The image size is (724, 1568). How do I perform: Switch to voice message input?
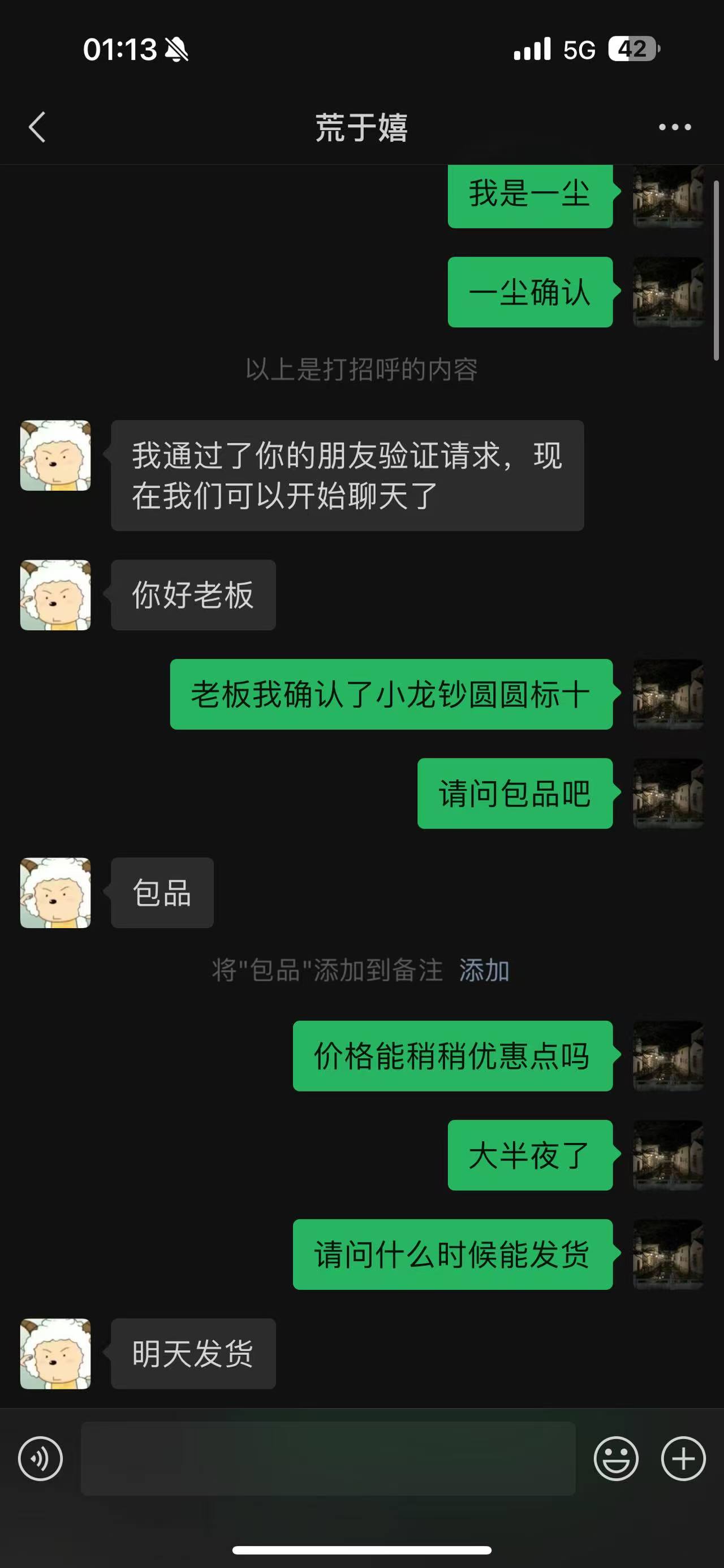(x=40, y=1458)
